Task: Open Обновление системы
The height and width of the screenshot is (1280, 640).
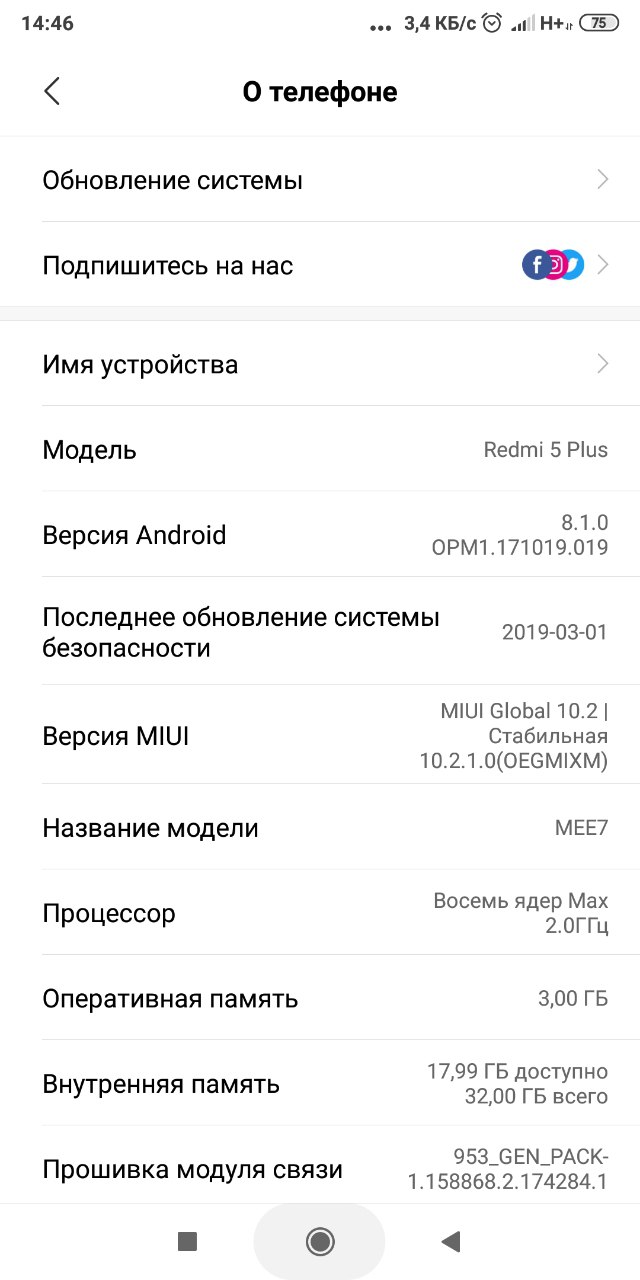Action: coord(320,180)
